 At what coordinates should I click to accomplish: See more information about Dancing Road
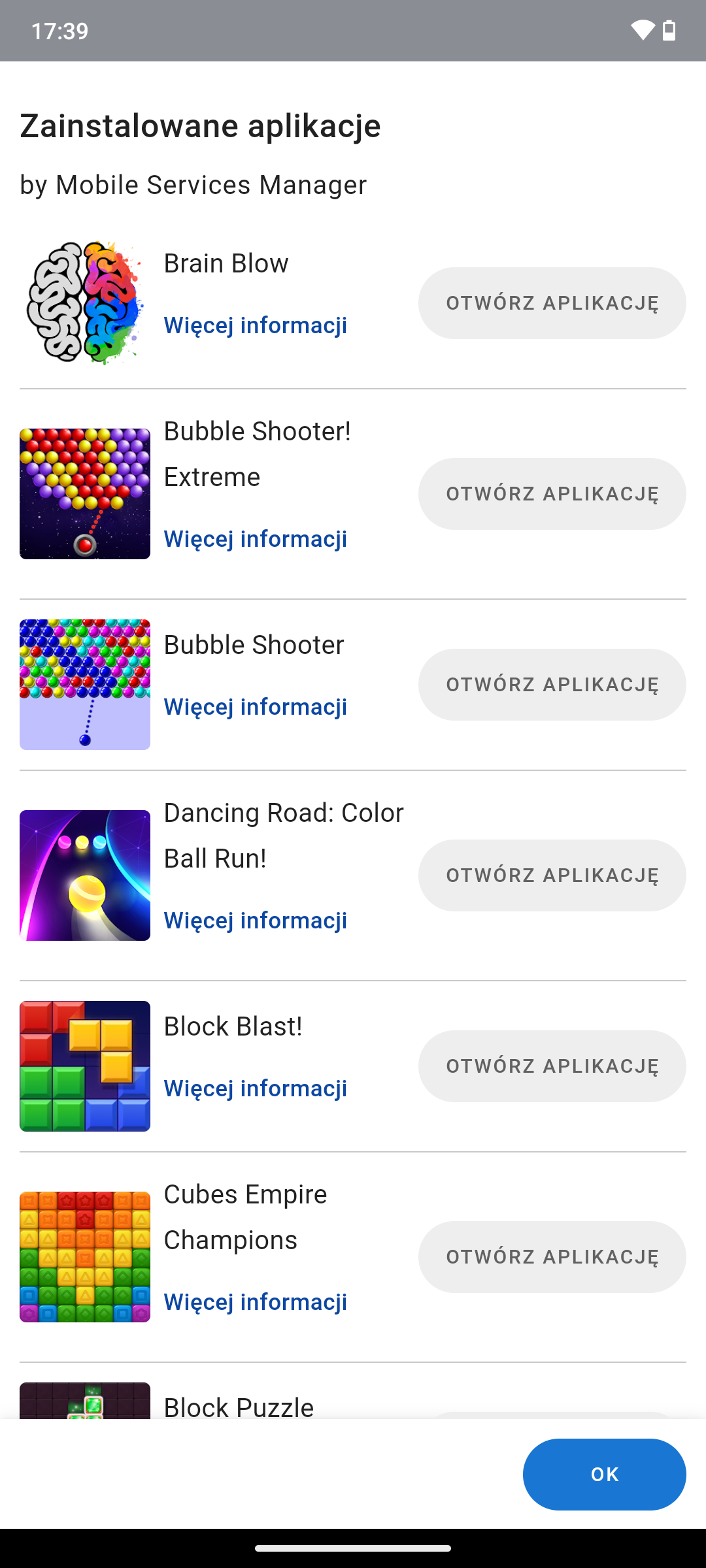[256, 921]
